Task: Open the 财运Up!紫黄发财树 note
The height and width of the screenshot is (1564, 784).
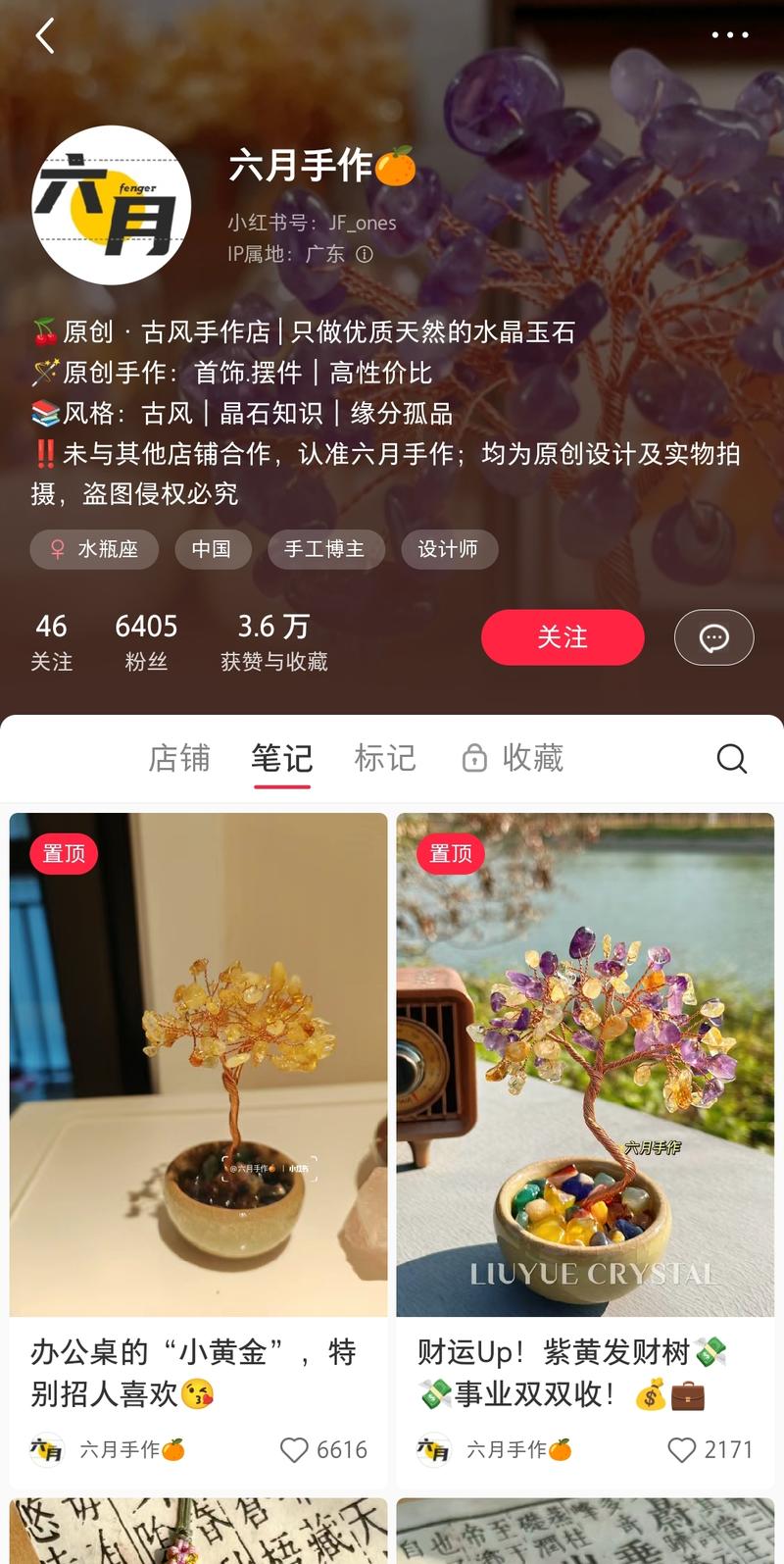Action: tap(585, 1065)
